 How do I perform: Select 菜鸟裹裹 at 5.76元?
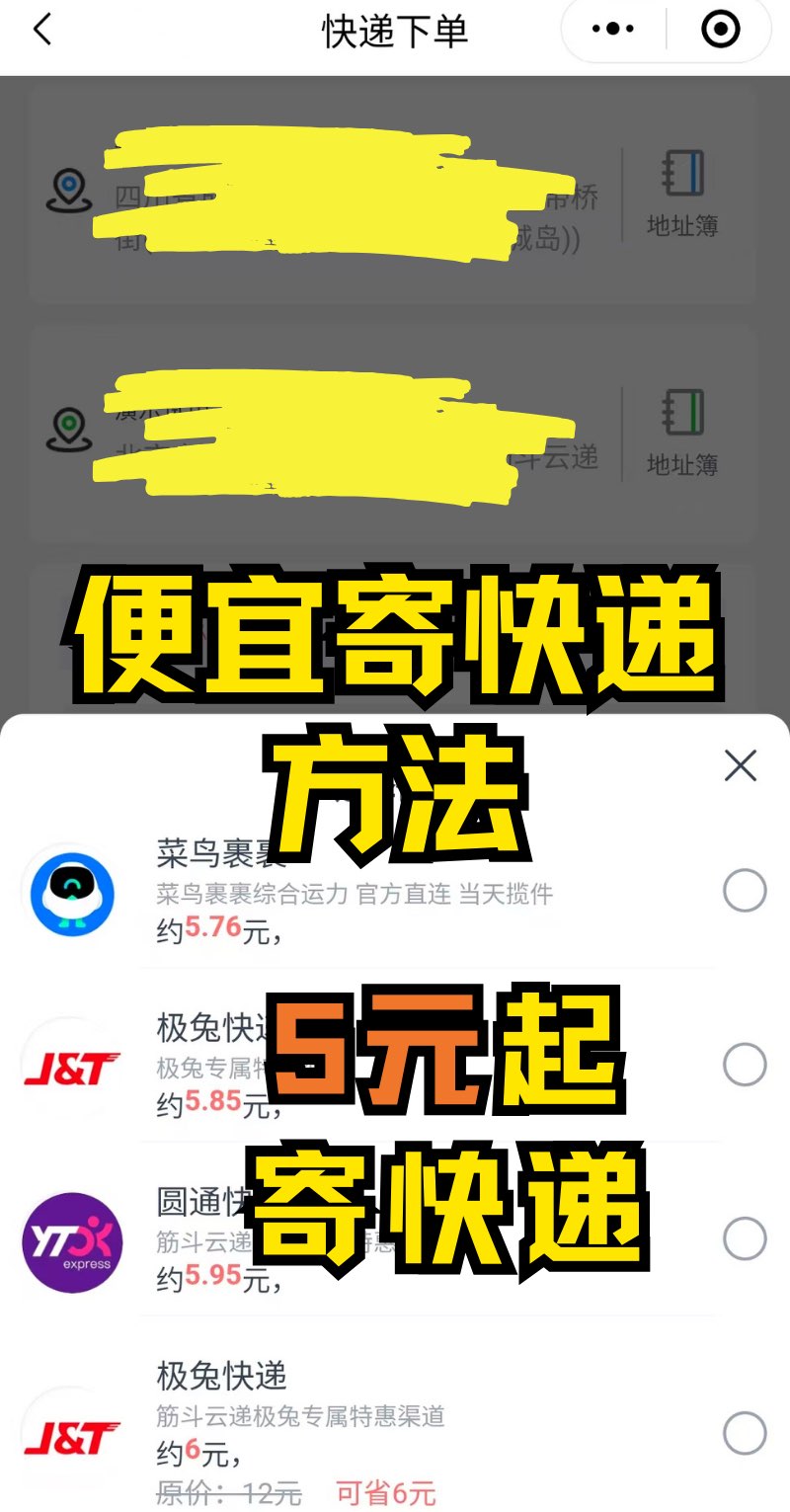[744, 891]
